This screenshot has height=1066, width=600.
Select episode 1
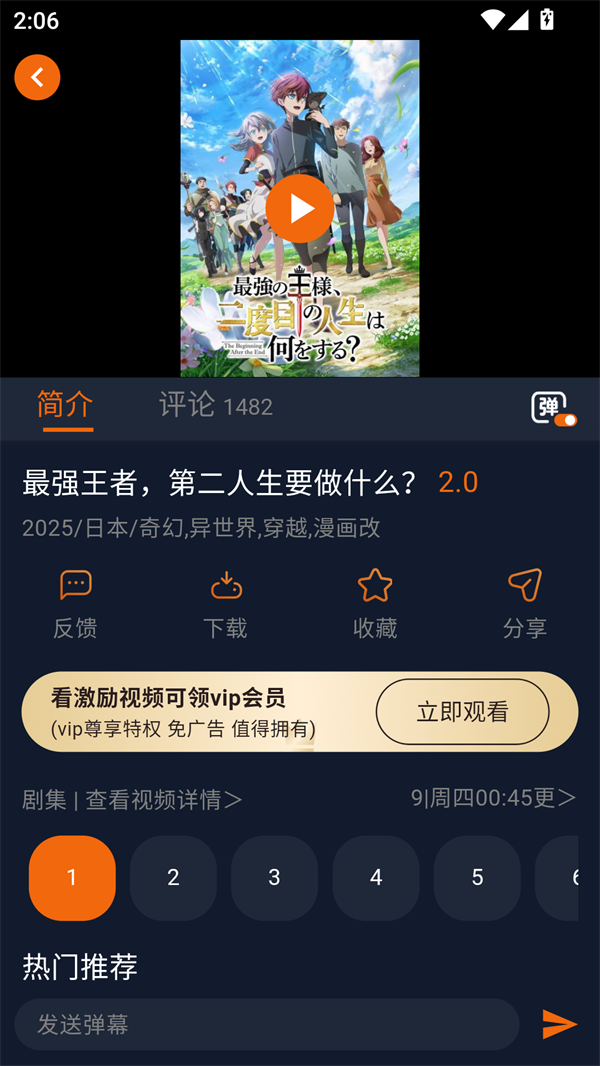[72, 878]
